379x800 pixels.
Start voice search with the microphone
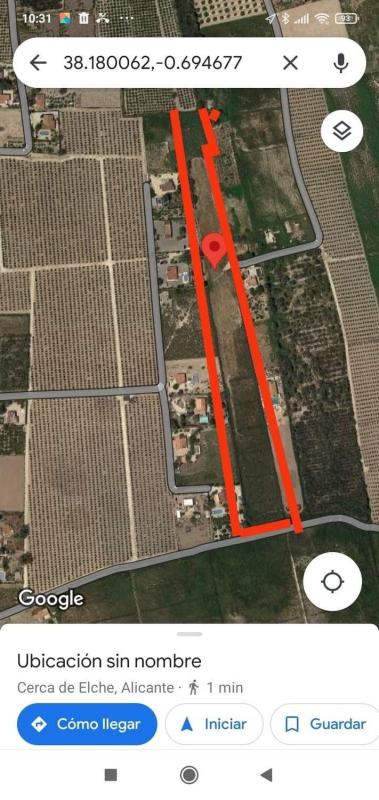coord(341,63)
